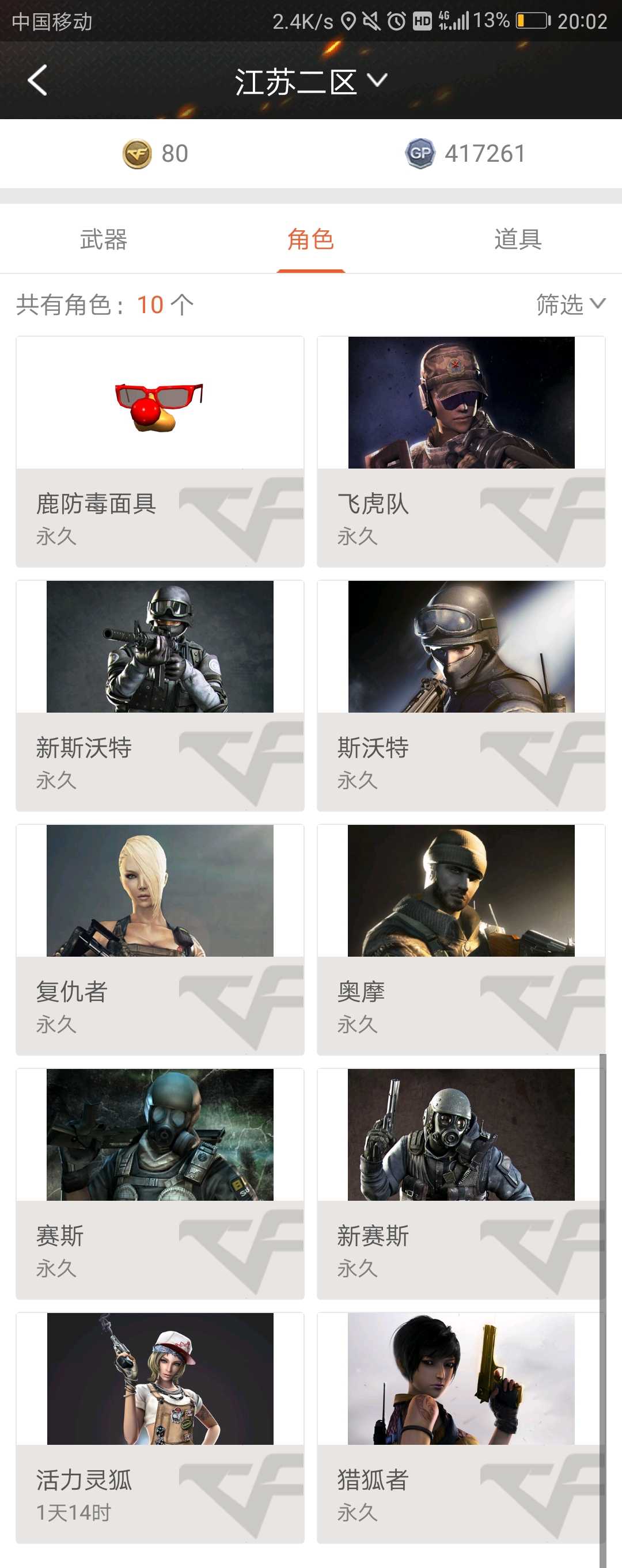Tap the 活力灵狐 character card

[160, 1428]
